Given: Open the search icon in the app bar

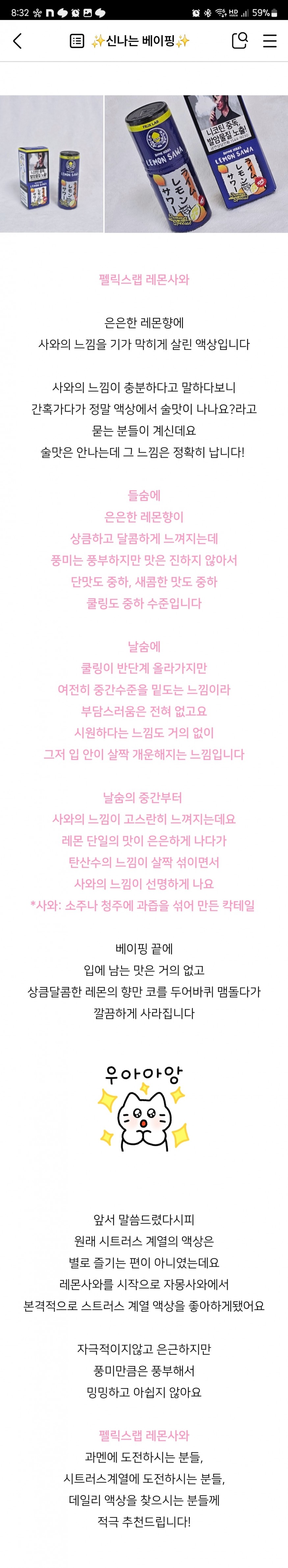Looking at the screenshot, I should pos(239,41).
